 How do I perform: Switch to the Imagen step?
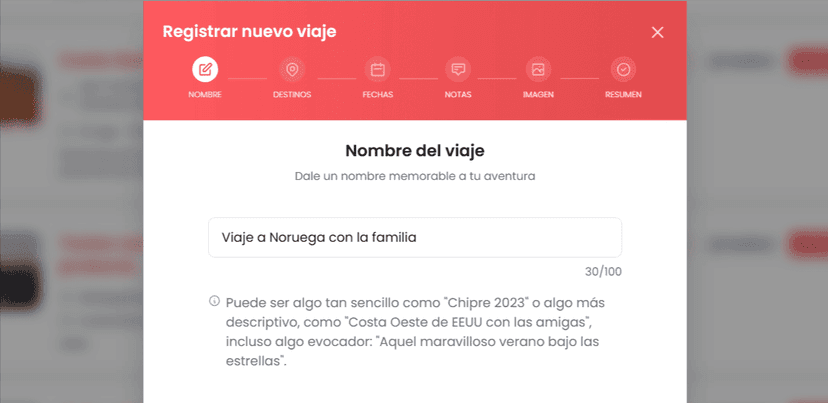tap(538, 70)
